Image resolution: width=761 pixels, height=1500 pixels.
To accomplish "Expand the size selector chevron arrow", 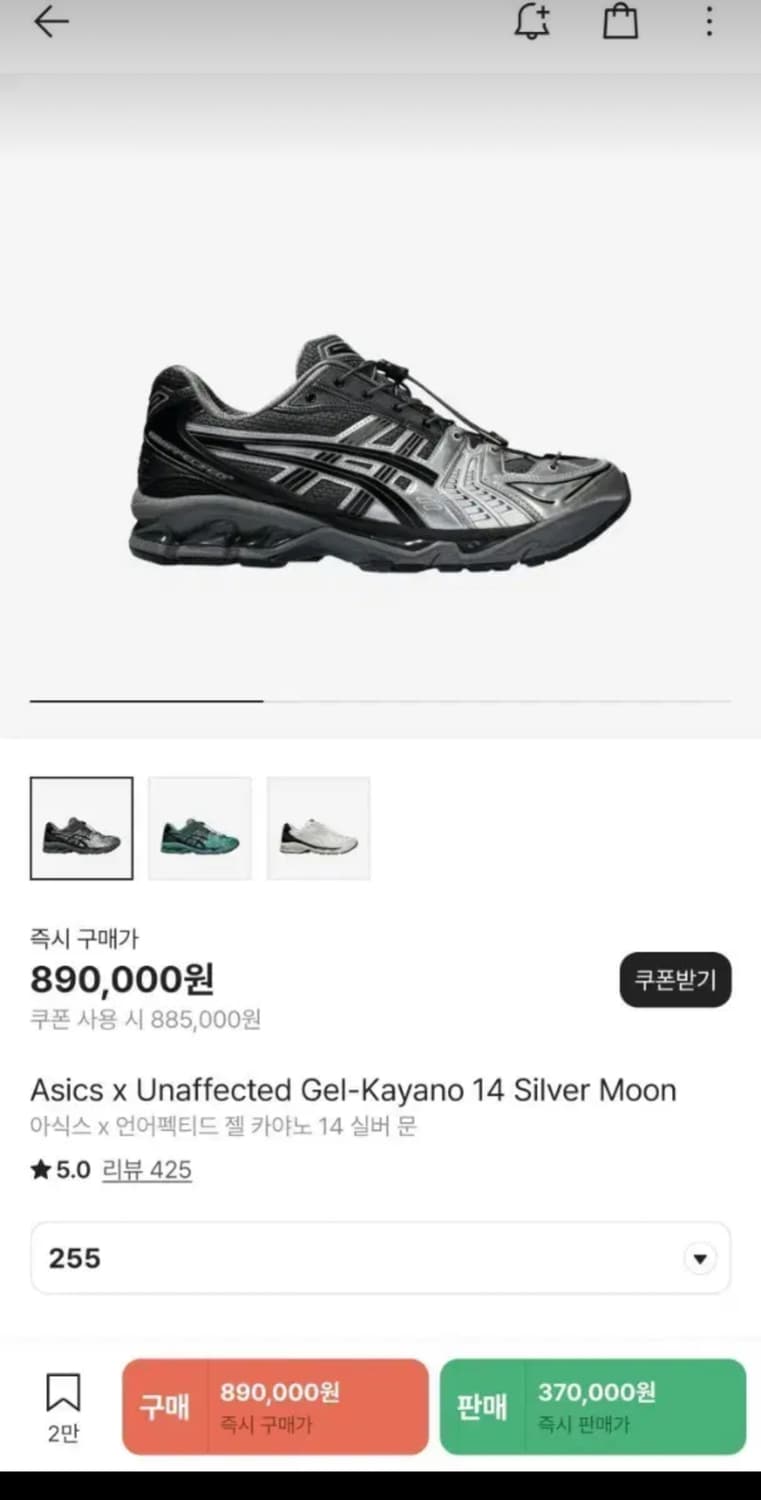I will (x=699, y=1258).
